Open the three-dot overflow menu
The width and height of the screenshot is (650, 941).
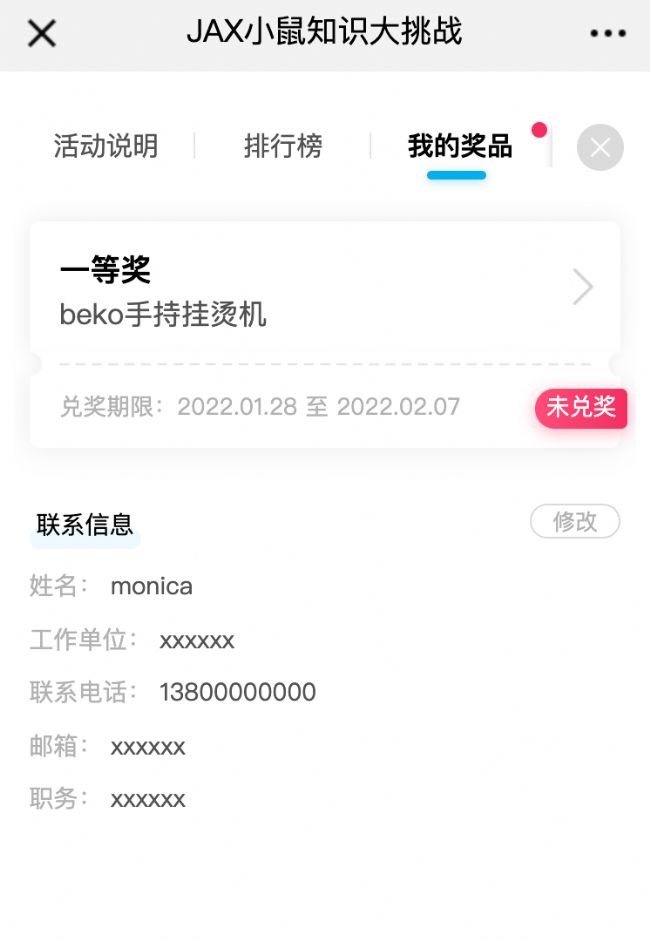[608, 34]
